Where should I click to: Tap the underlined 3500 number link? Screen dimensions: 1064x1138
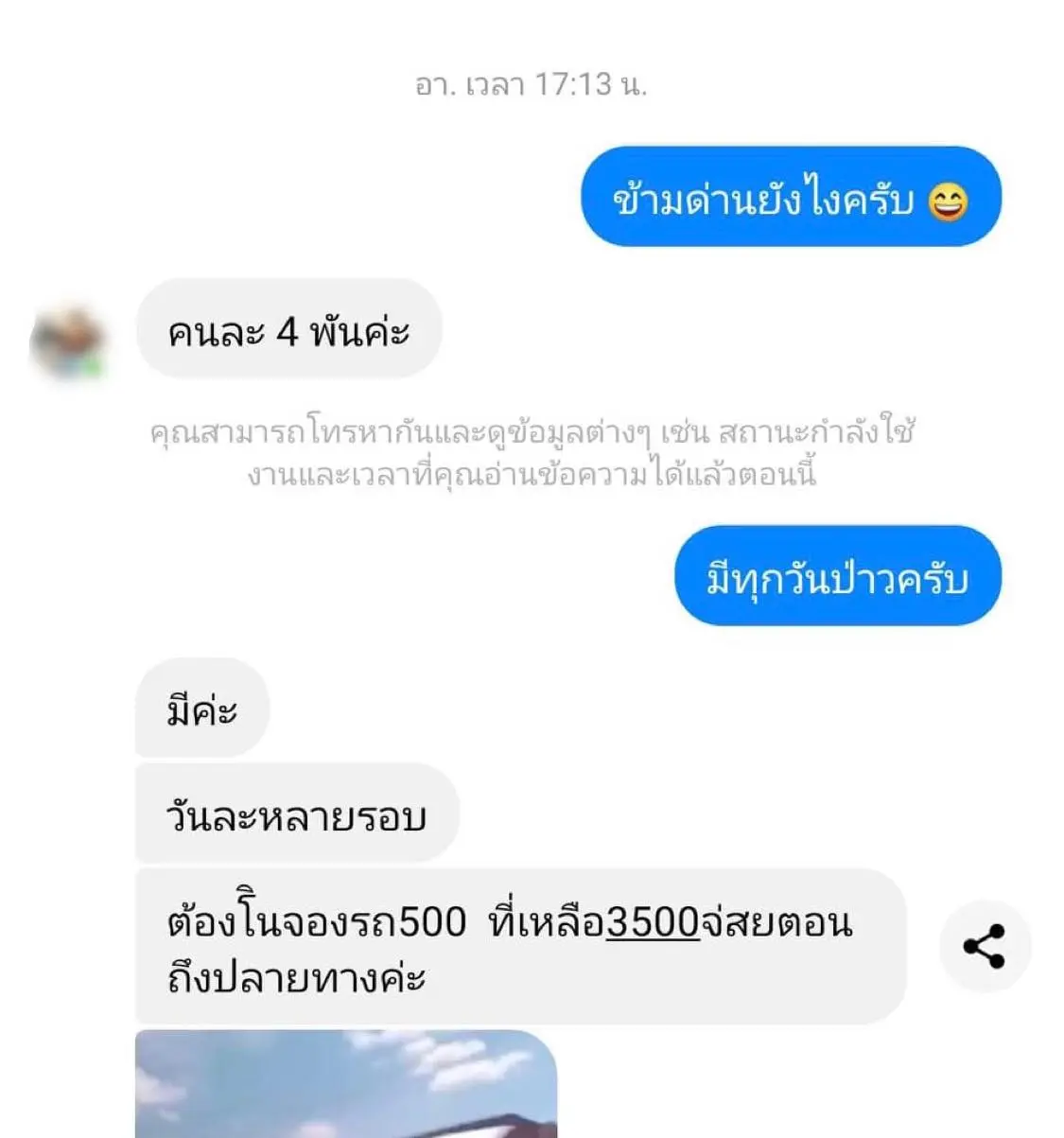(x=652, y=921)
